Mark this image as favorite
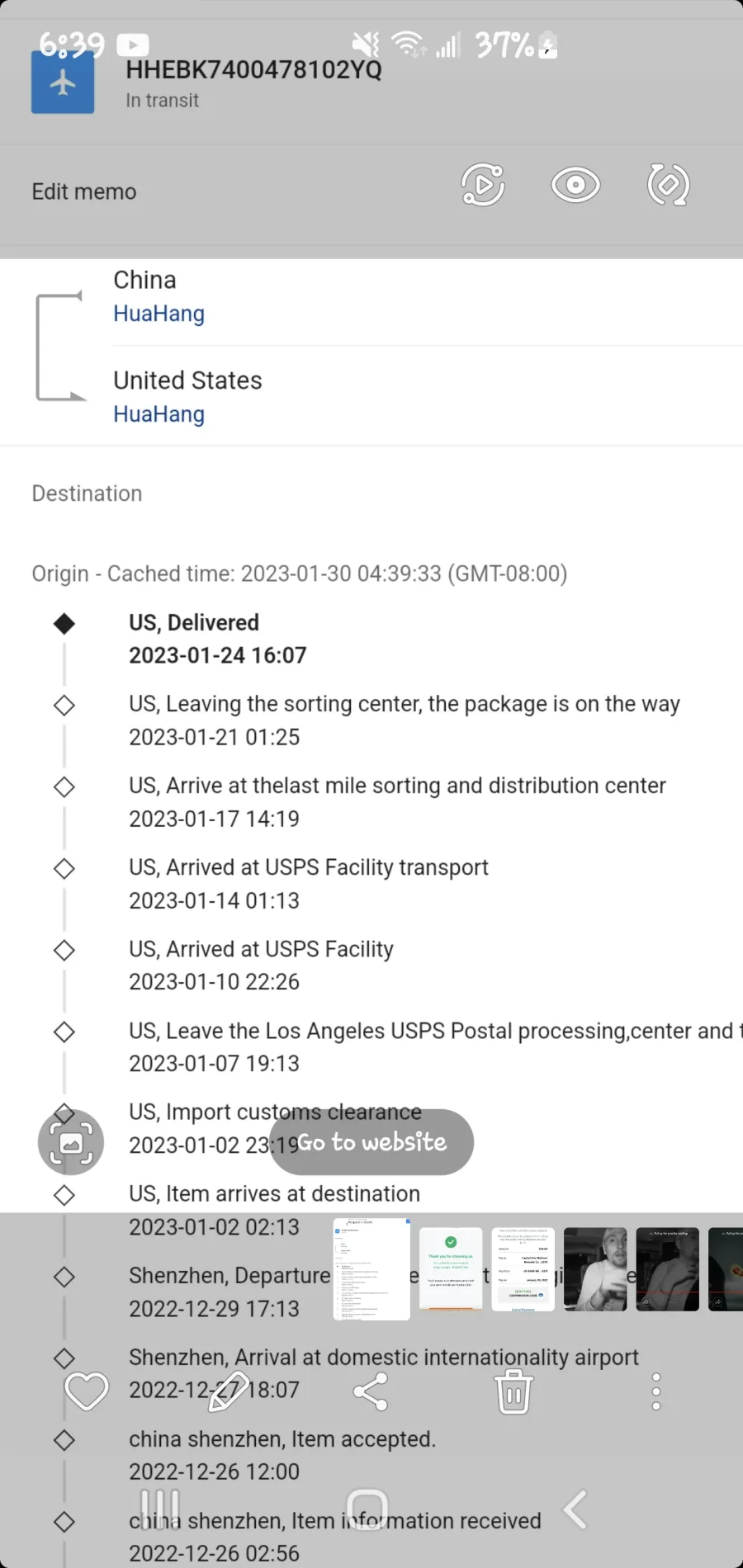 pyautogui.click(x=87, y=1392)
